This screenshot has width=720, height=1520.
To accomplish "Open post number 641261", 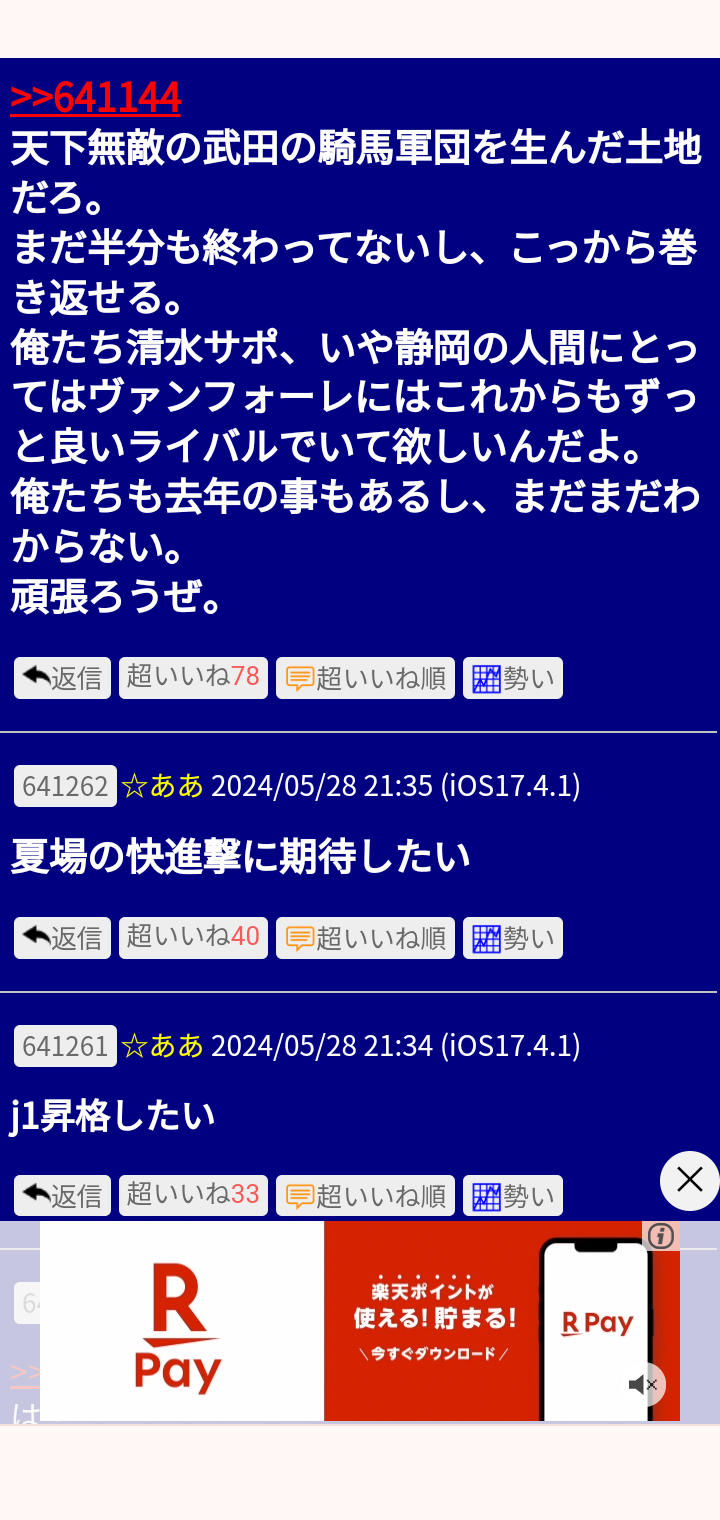I will click(65, 1046).
